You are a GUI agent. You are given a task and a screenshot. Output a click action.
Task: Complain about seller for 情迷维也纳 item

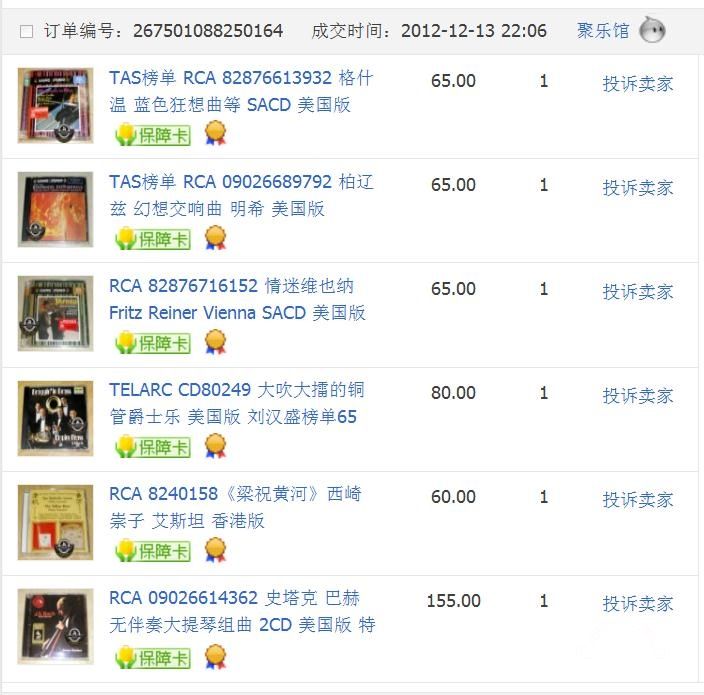point(637,292)
